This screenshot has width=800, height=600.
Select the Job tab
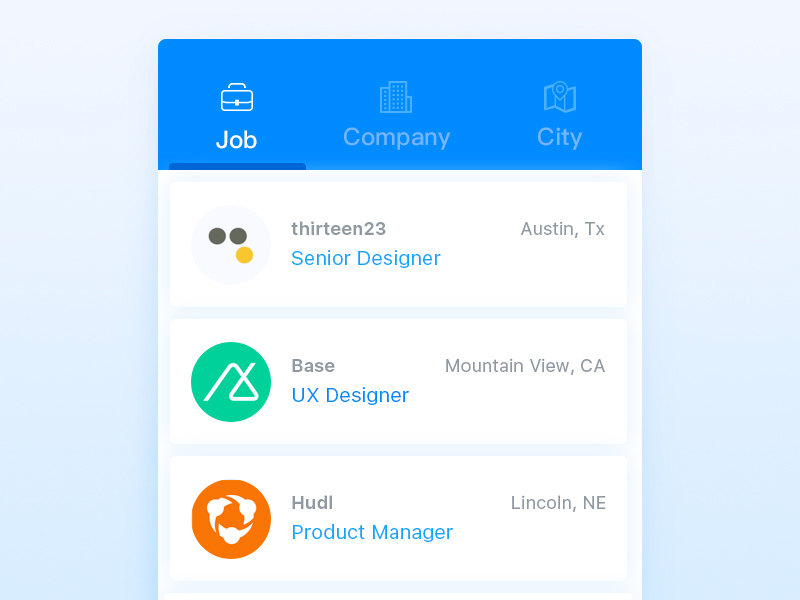pos(237,116)
